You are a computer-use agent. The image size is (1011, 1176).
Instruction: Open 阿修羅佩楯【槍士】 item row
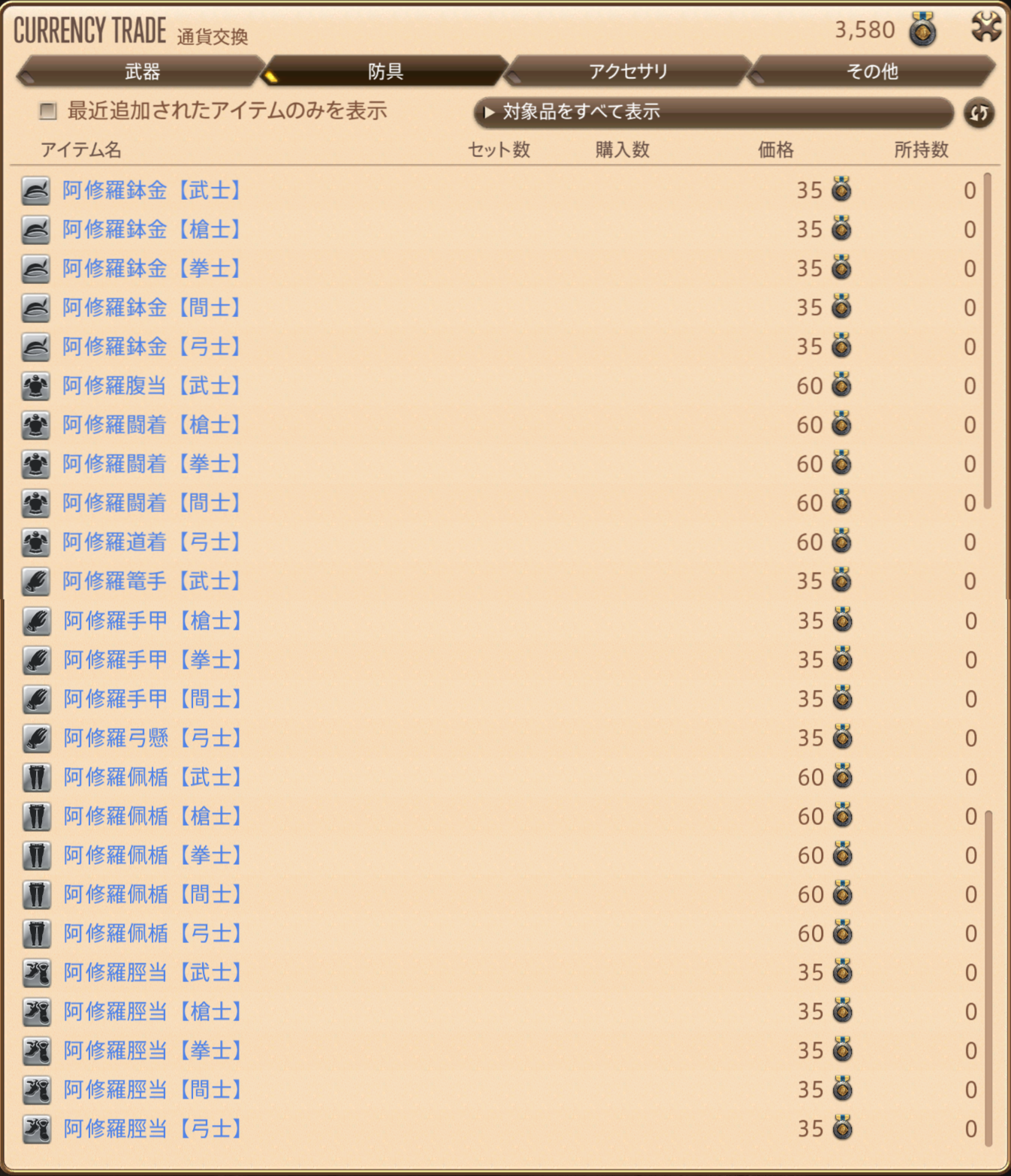point(152,816)
